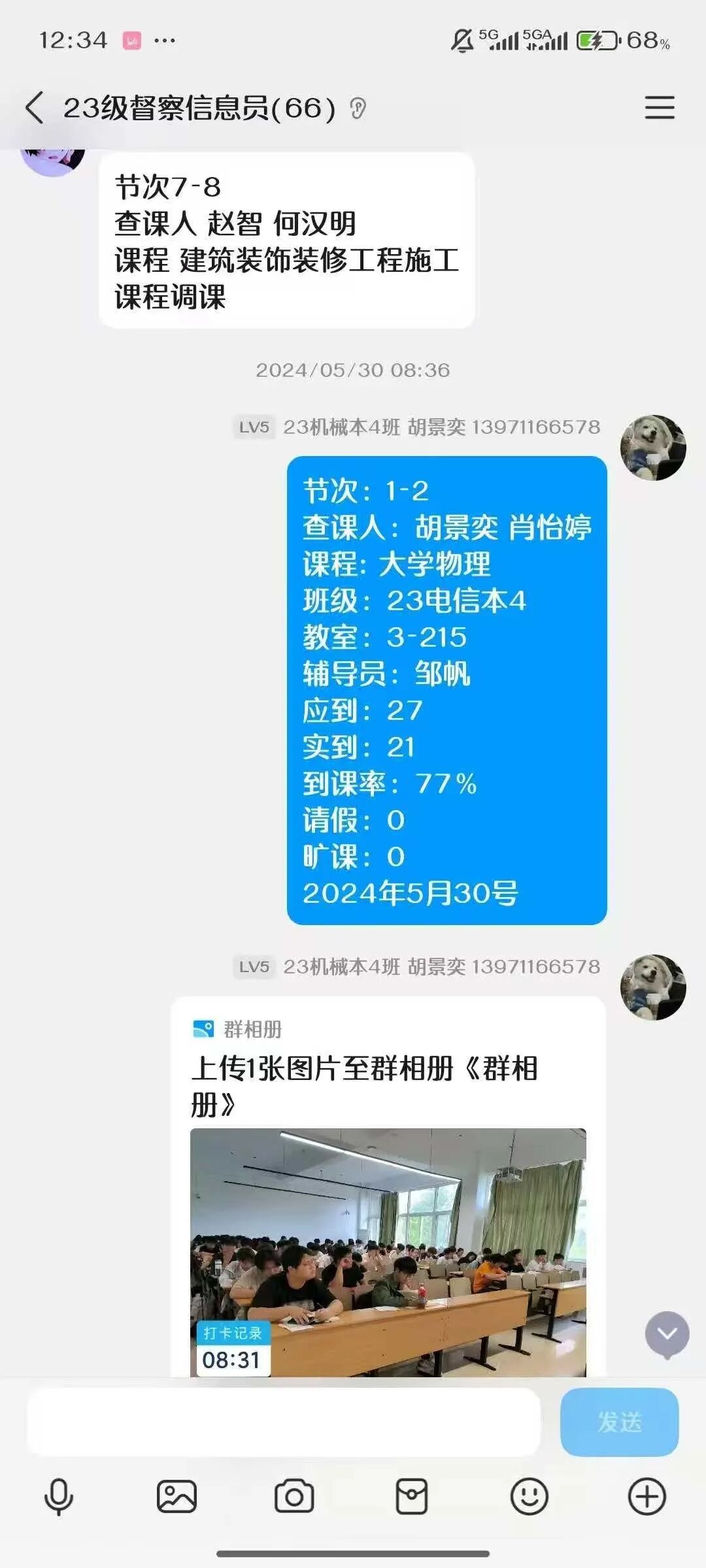
Task: Open the red packet icon
Action: [x=412, y=1496]
